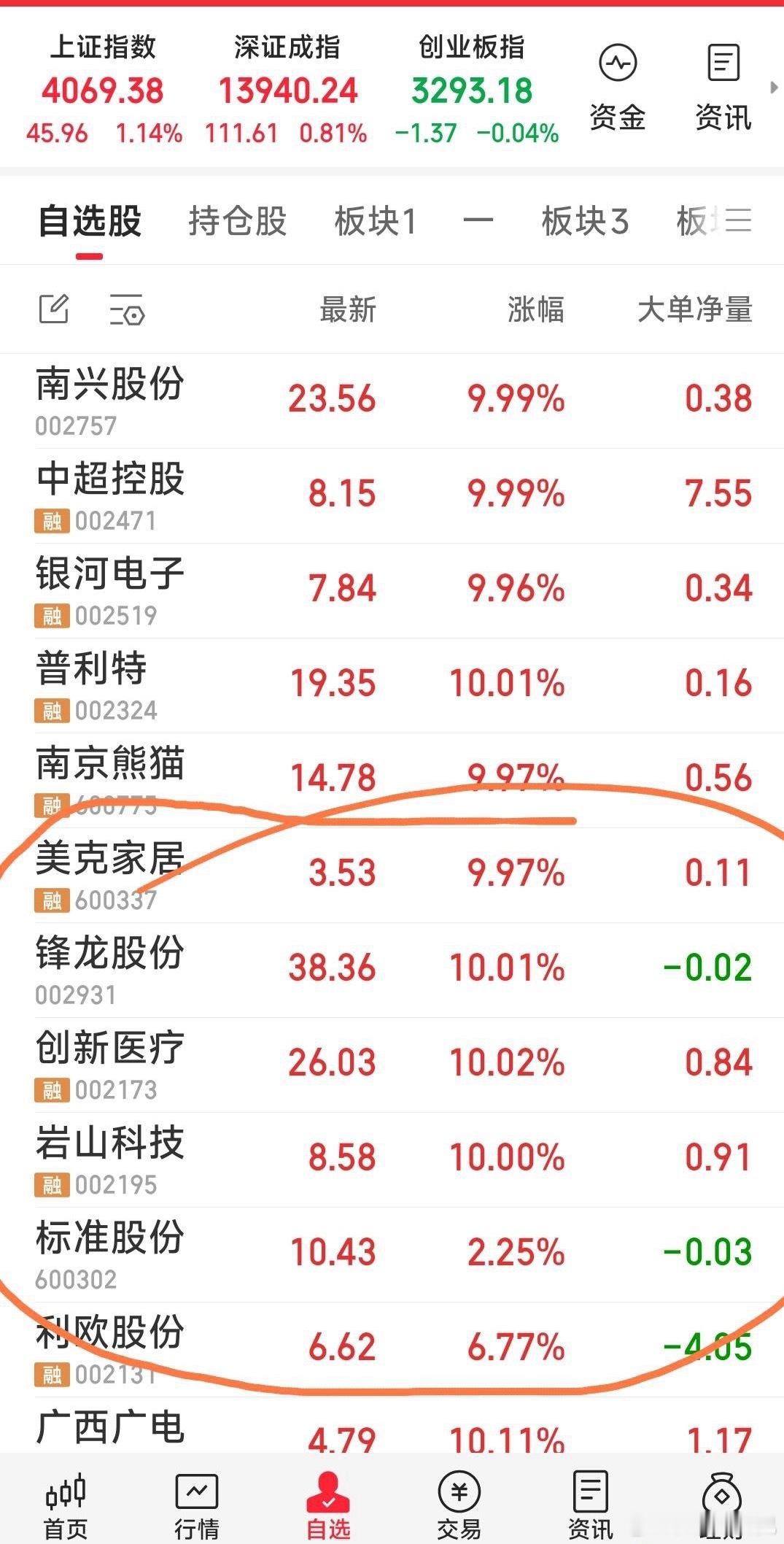Screen dimensions: 784x1544
Task: Open the column filter settings icon
Action: click(124, 311)
